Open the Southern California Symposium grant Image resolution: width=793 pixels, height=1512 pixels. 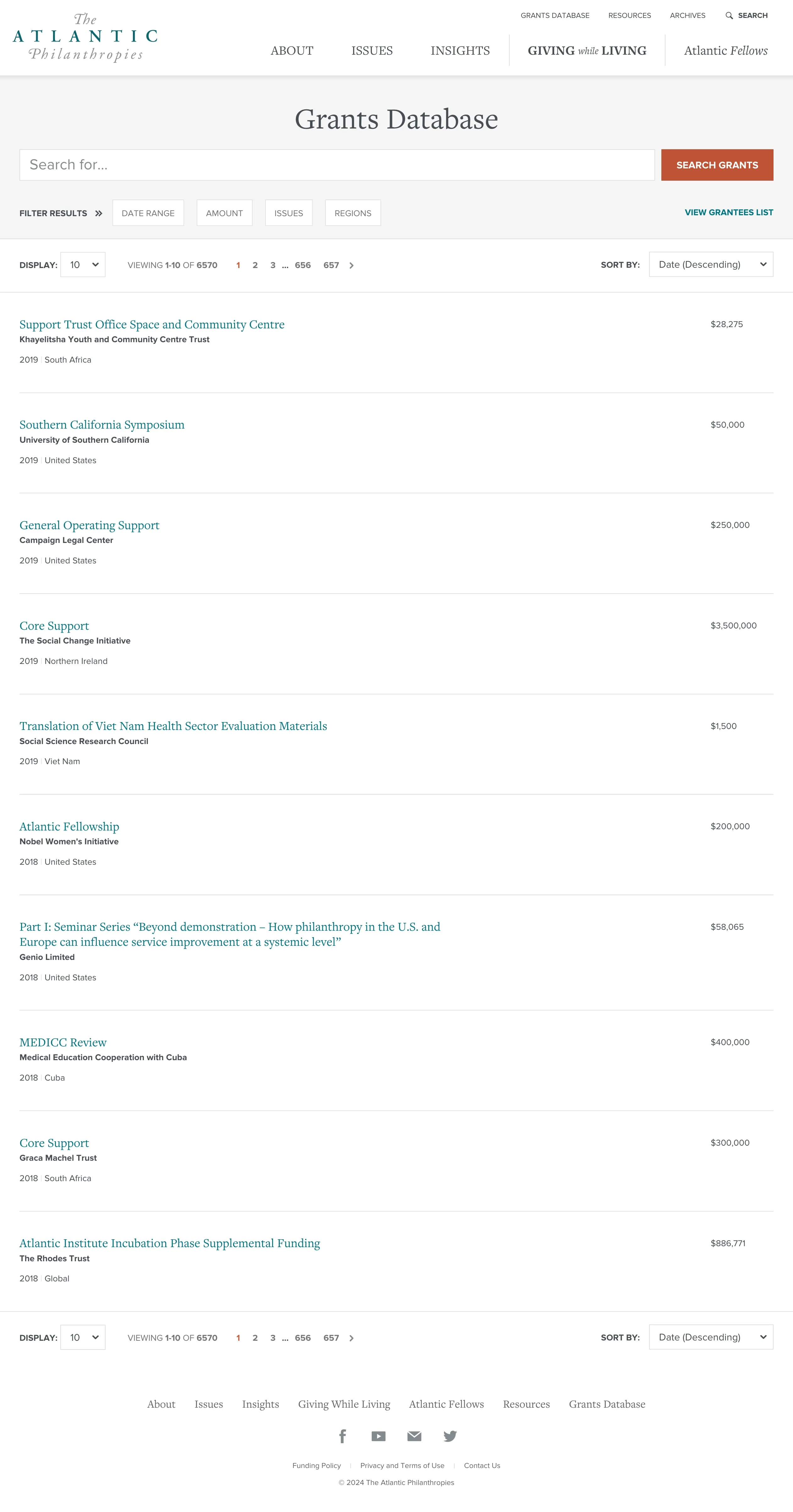(x=101, y=425)
